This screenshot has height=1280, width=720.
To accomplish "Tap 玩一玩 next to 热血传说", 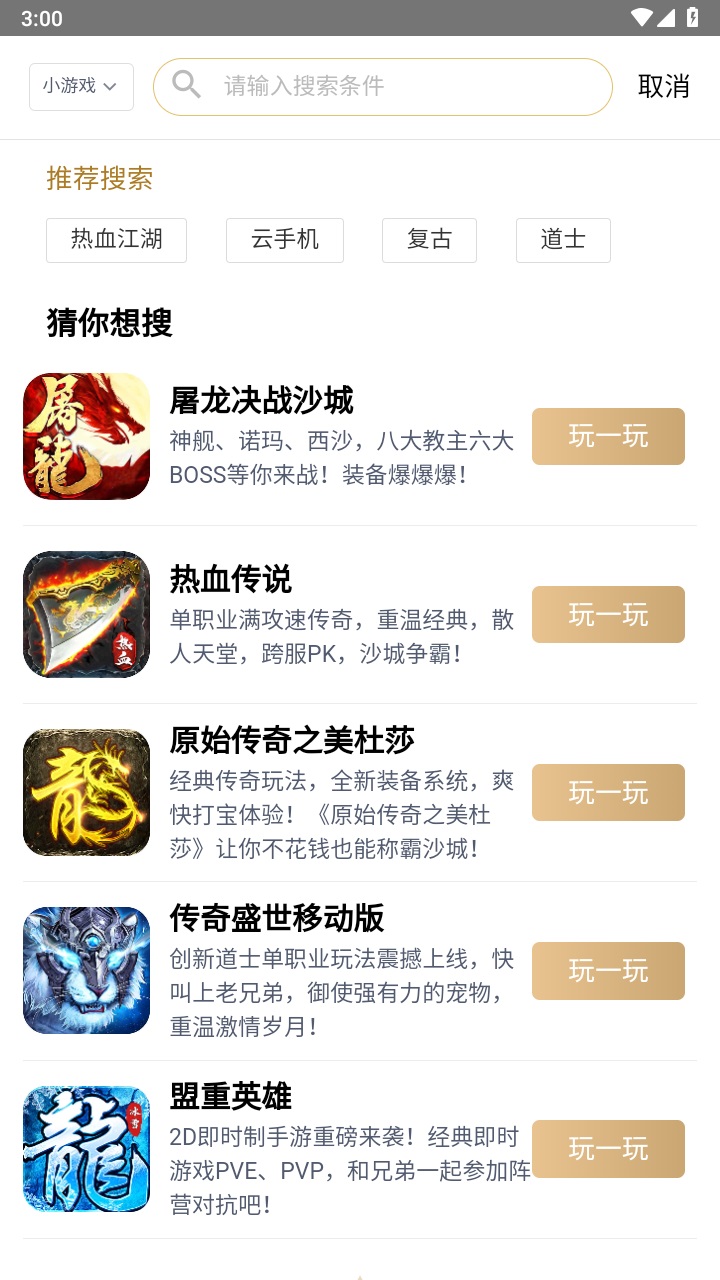I will (x=608, y=614).
